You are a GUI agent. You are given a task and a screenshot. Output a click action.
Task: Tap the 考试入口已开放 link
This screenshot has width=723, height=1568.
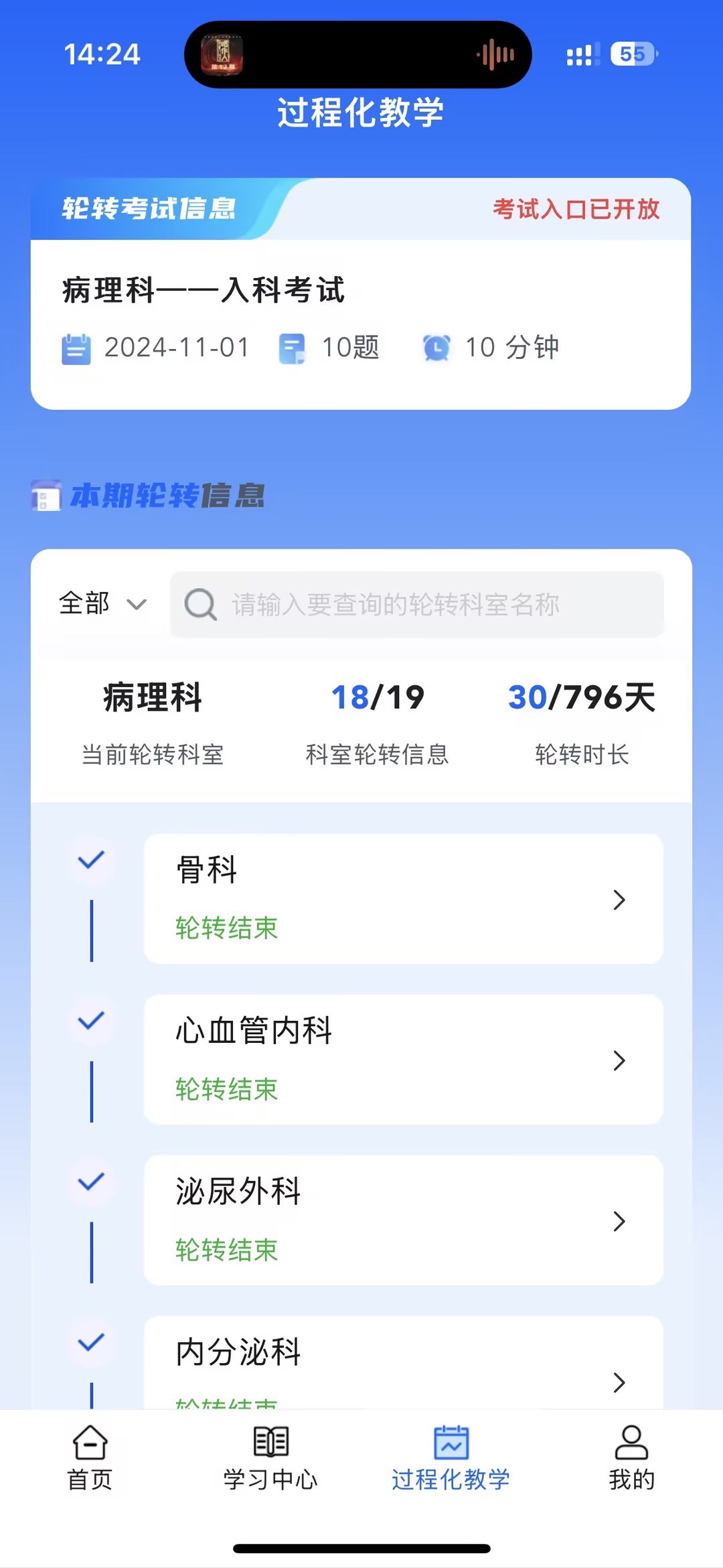click(576, 209)
